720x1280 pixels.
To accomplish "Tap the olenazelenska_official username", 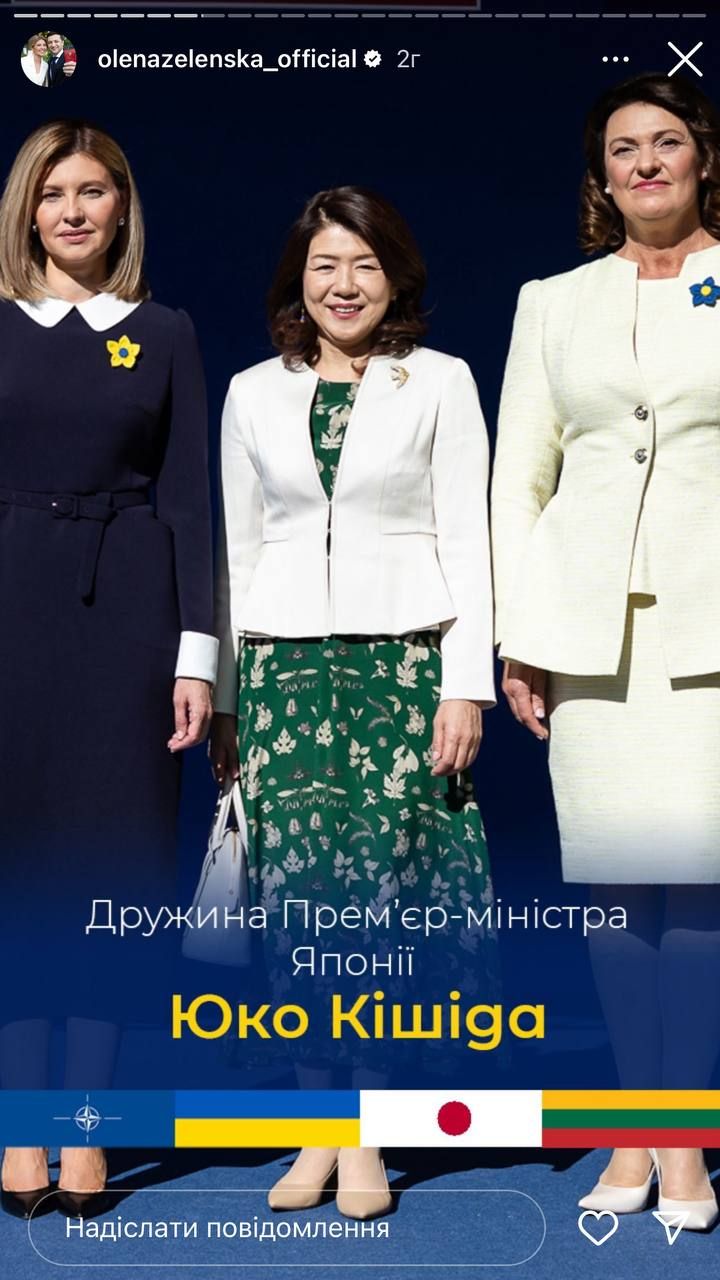I will click(x=227, y=60).
